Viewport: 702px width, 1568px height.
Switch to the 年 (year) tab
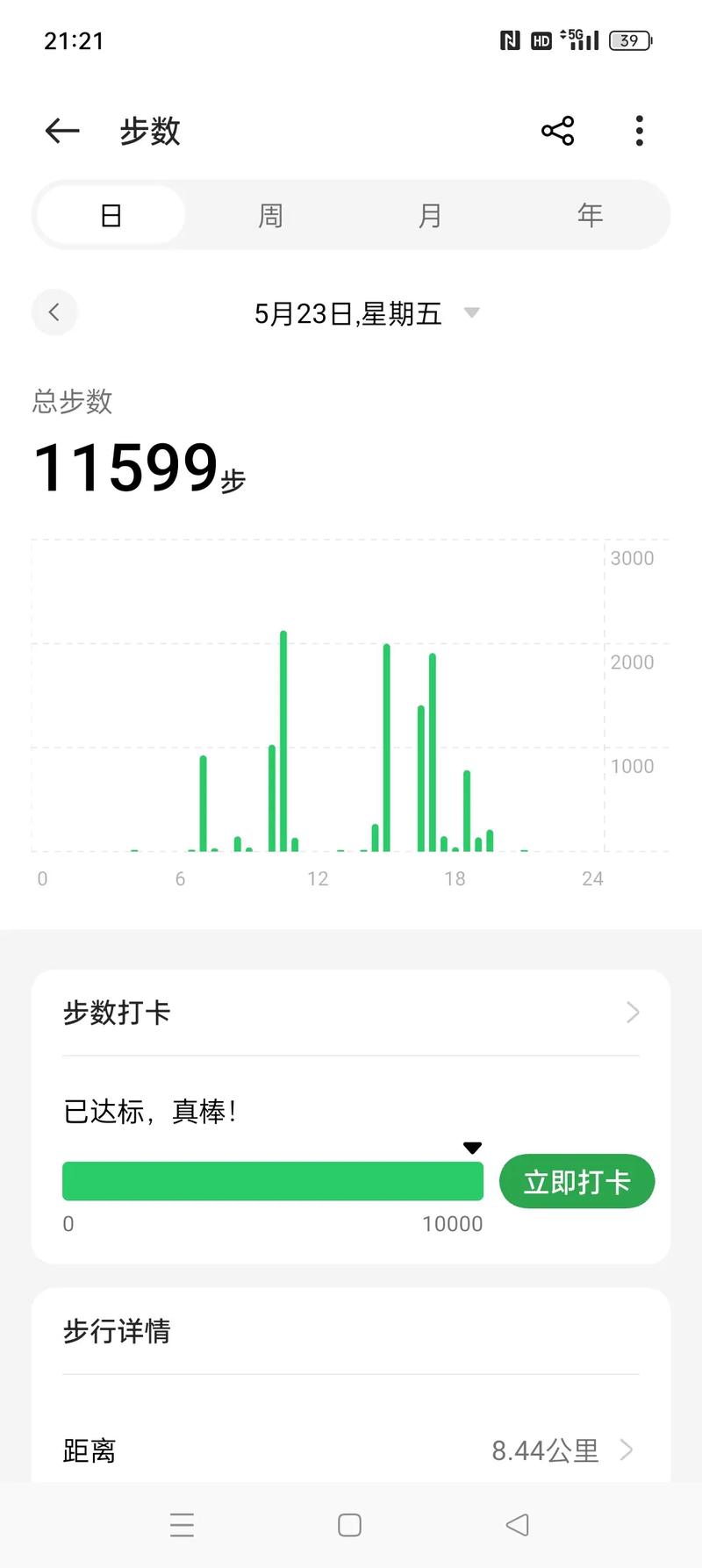click(x=590, y=214)
